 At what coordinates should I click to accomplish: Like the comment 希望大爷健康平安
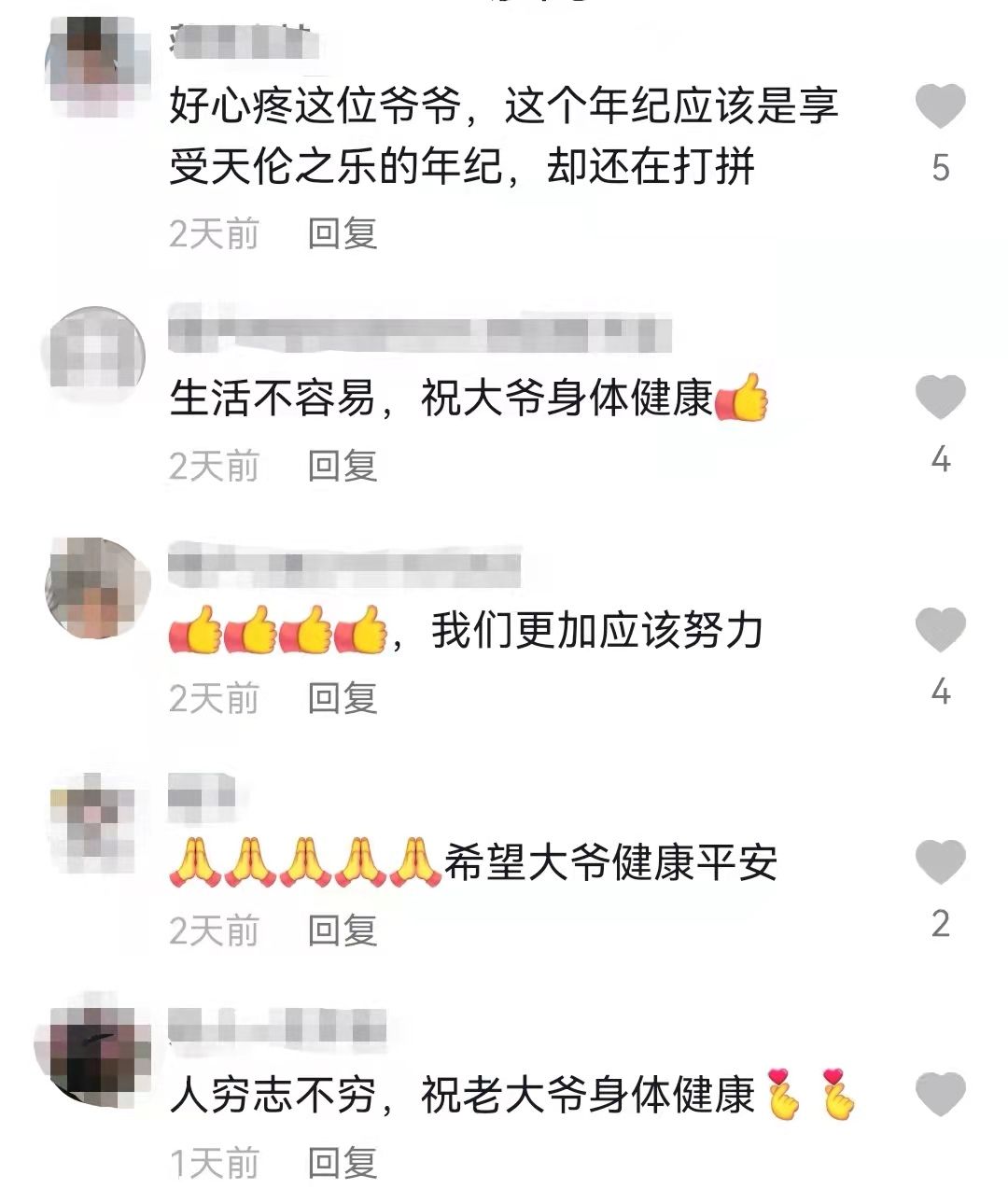[x=940, y=861]
